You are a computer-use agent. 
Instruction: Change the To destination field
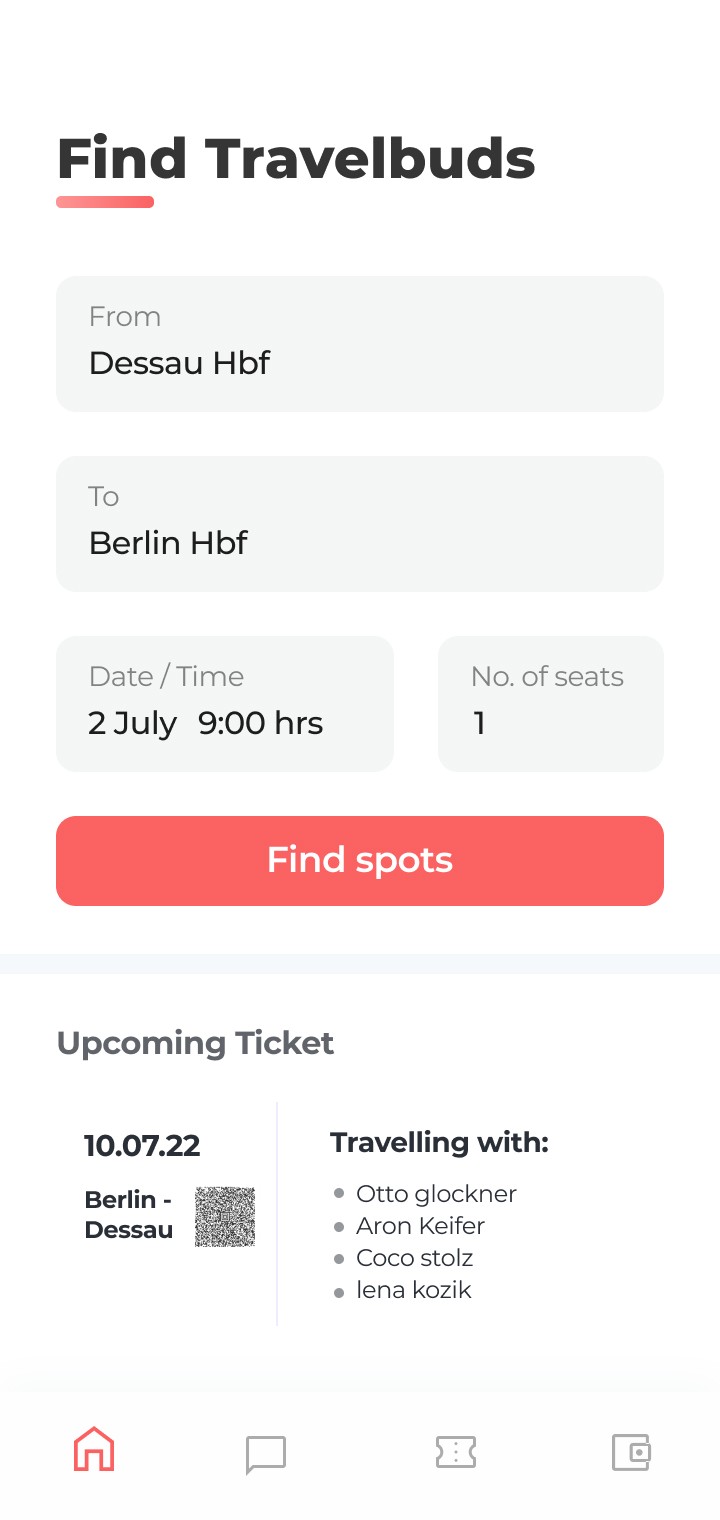coord(360,524)
